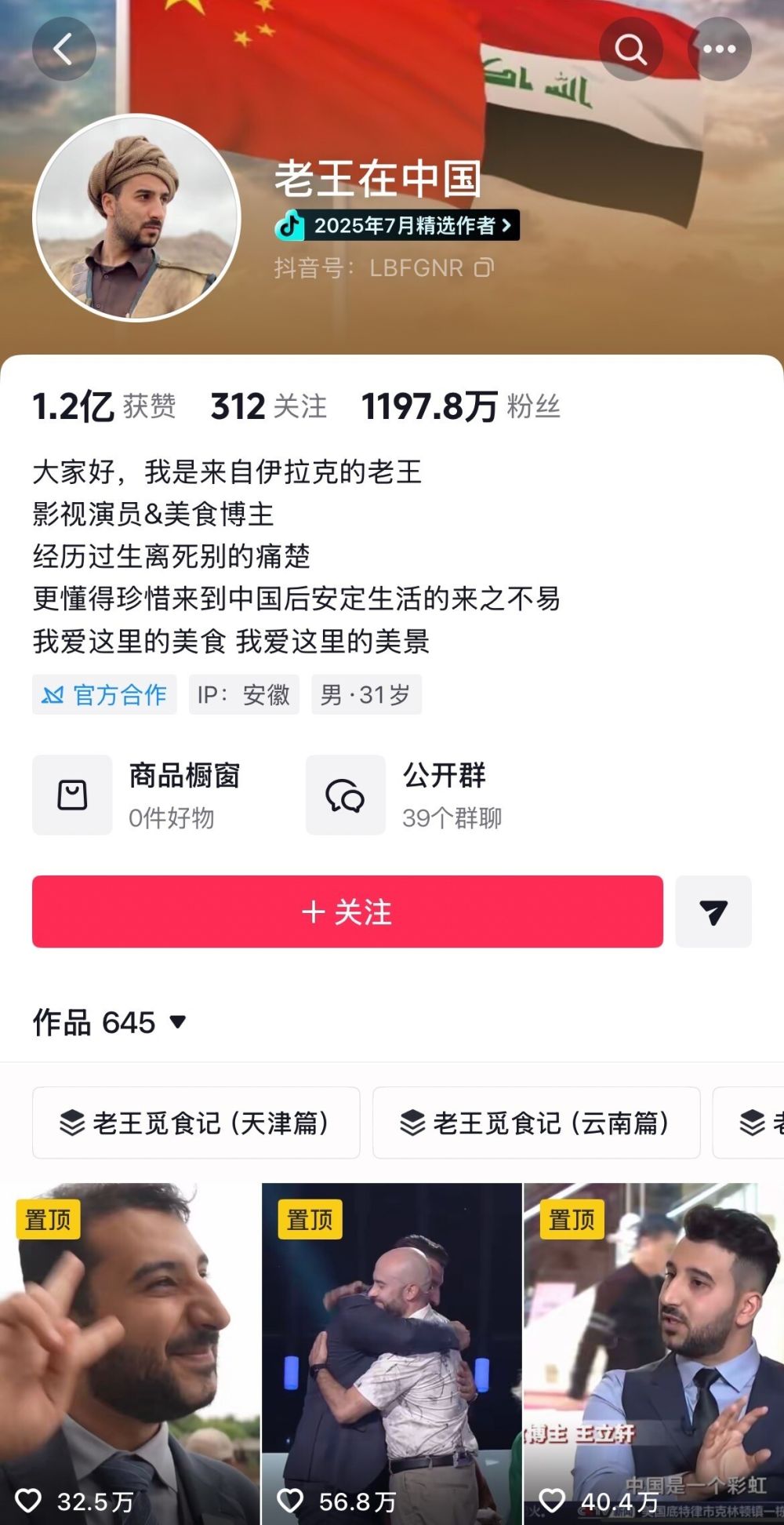Open search on this profile
This screenshot has height=1525, width=784.
pos(630,49)
